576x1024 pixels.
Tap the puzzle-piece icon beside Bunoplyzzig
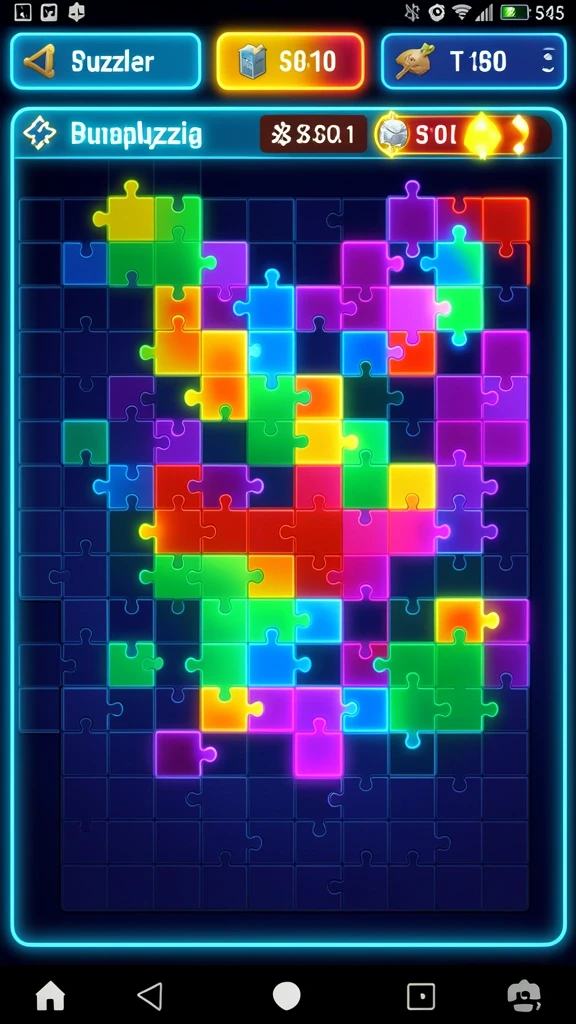click(x=40, y=133)
